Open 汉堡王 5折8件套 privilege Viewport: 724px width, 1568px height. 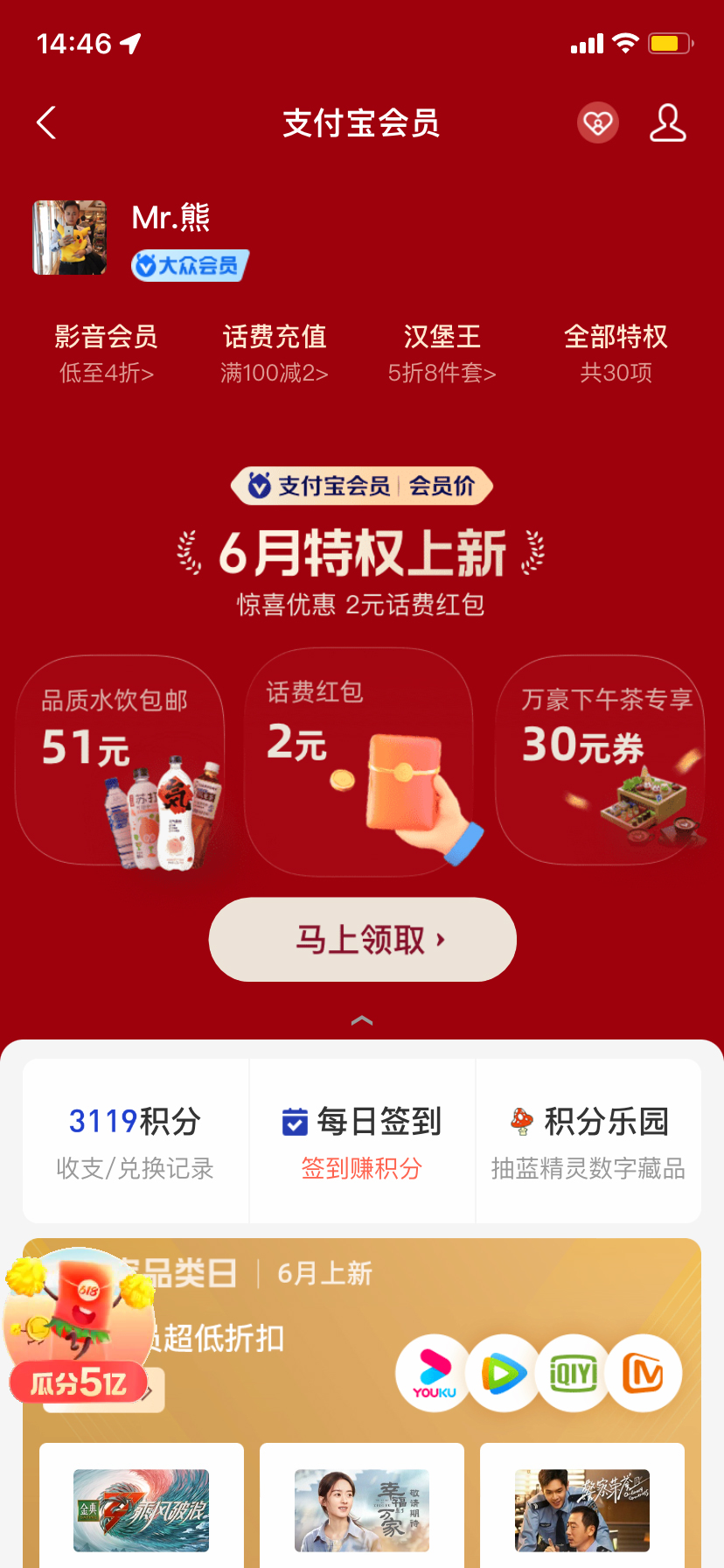point(442,353)
